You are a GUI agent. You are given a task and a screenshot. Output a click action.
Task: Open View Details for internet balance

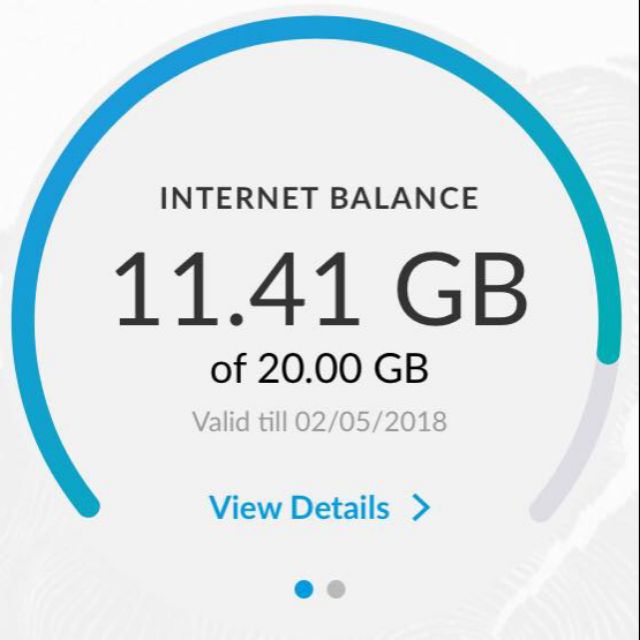click(318, 507)
